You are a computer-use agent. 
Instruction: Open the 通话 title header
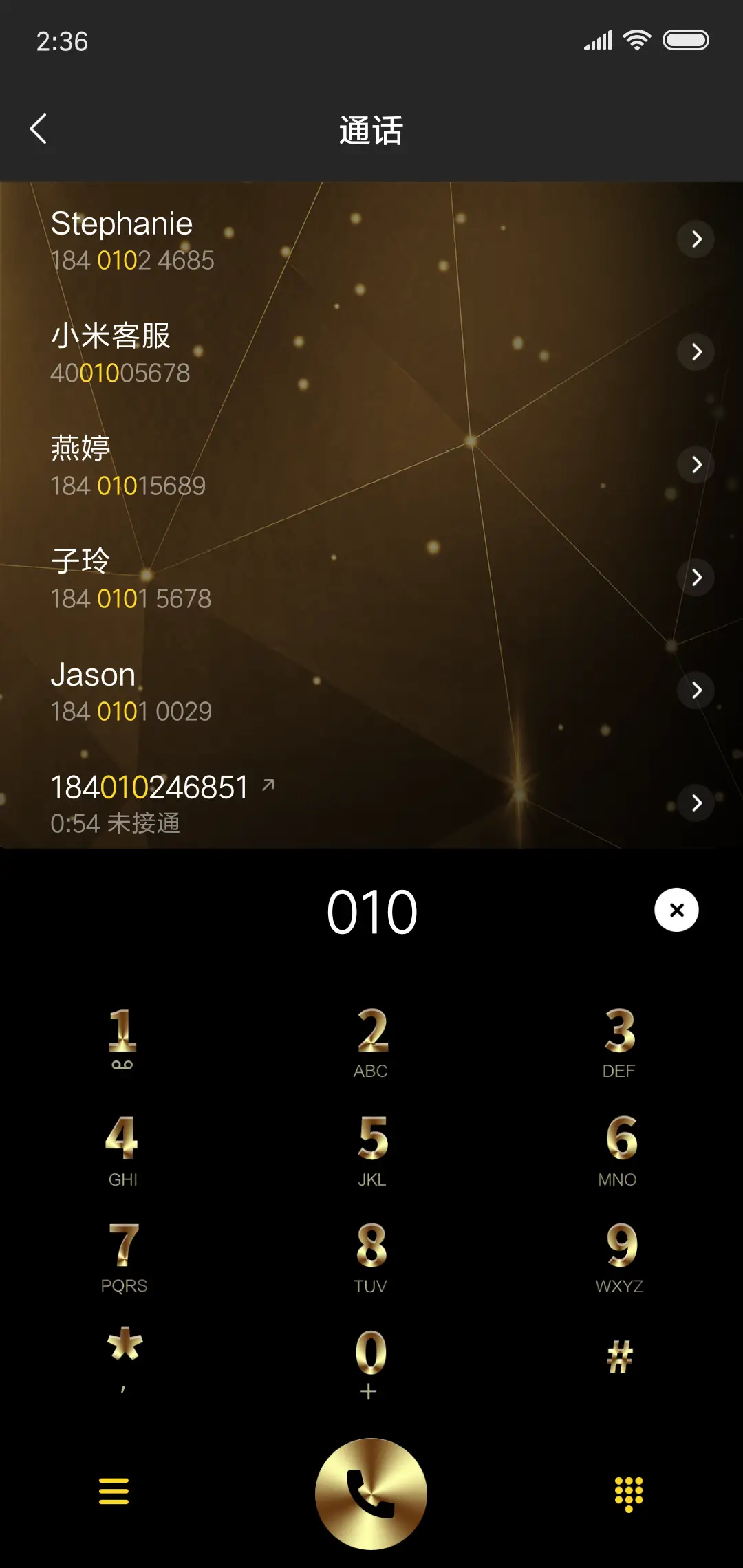point(371,131)
